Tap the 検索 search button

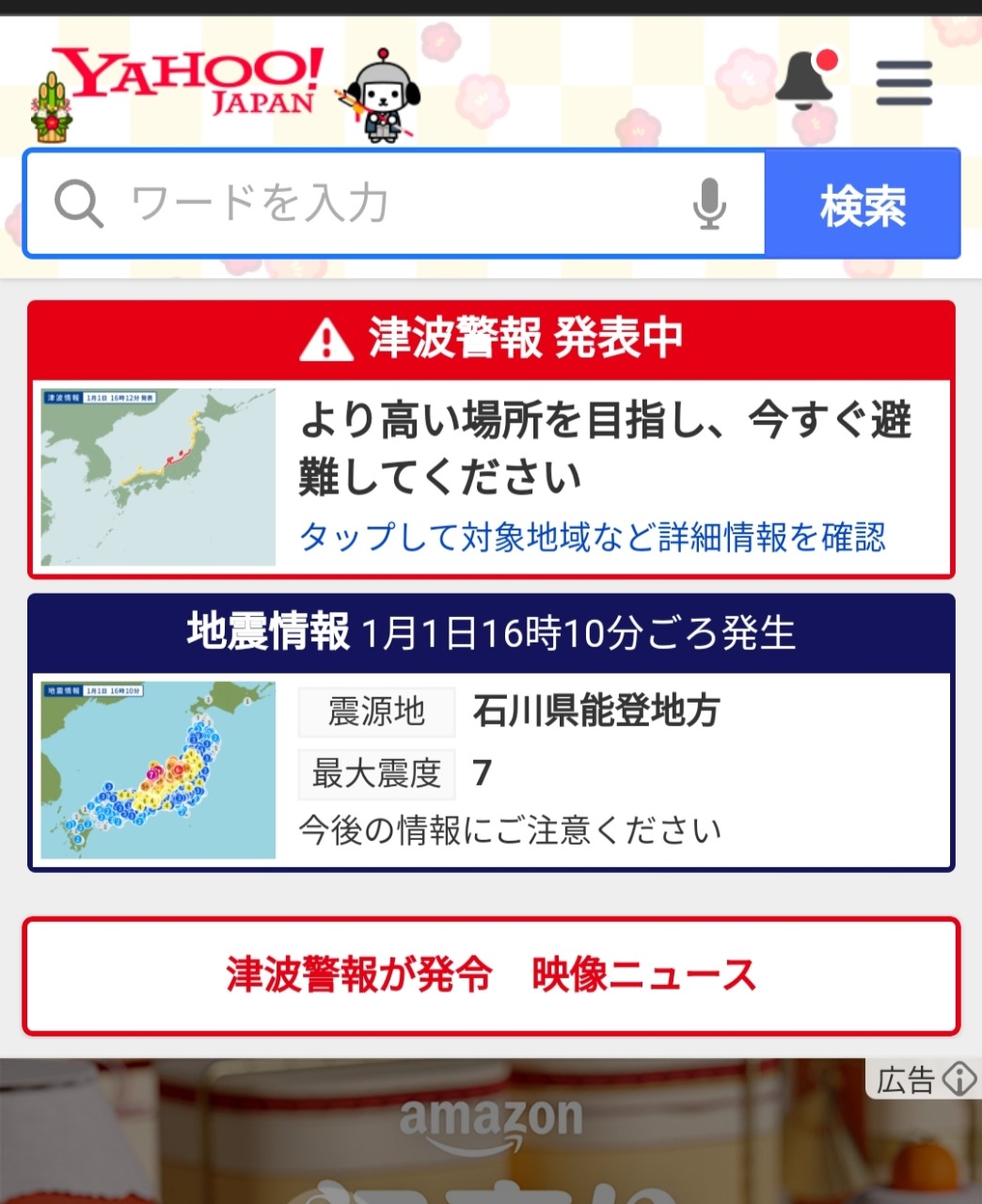click(x=862, y=204)
